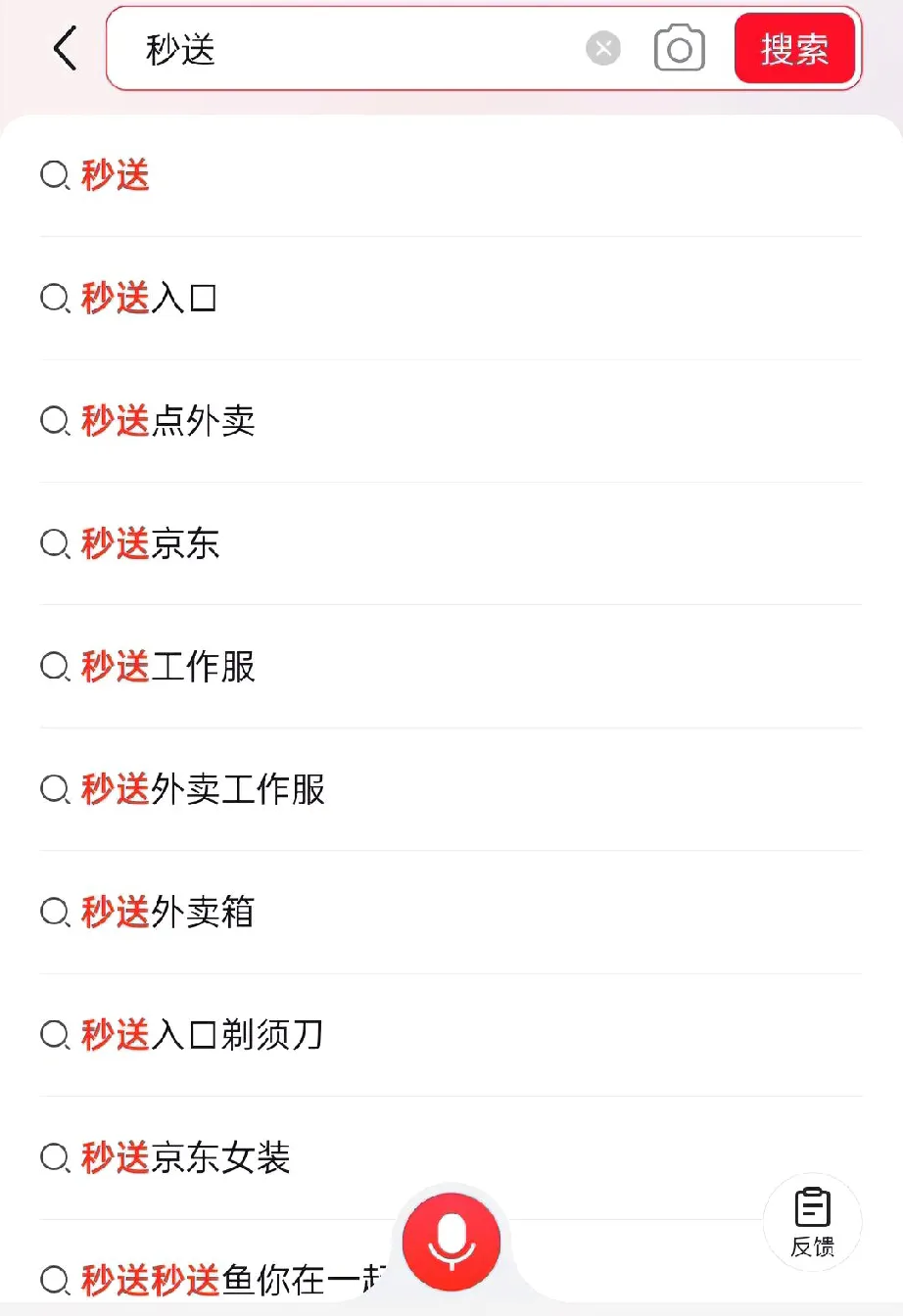Select the suggestion 秒送入口
The width and height of the screenshot is (903, 1316).
[x=149, y=298]
